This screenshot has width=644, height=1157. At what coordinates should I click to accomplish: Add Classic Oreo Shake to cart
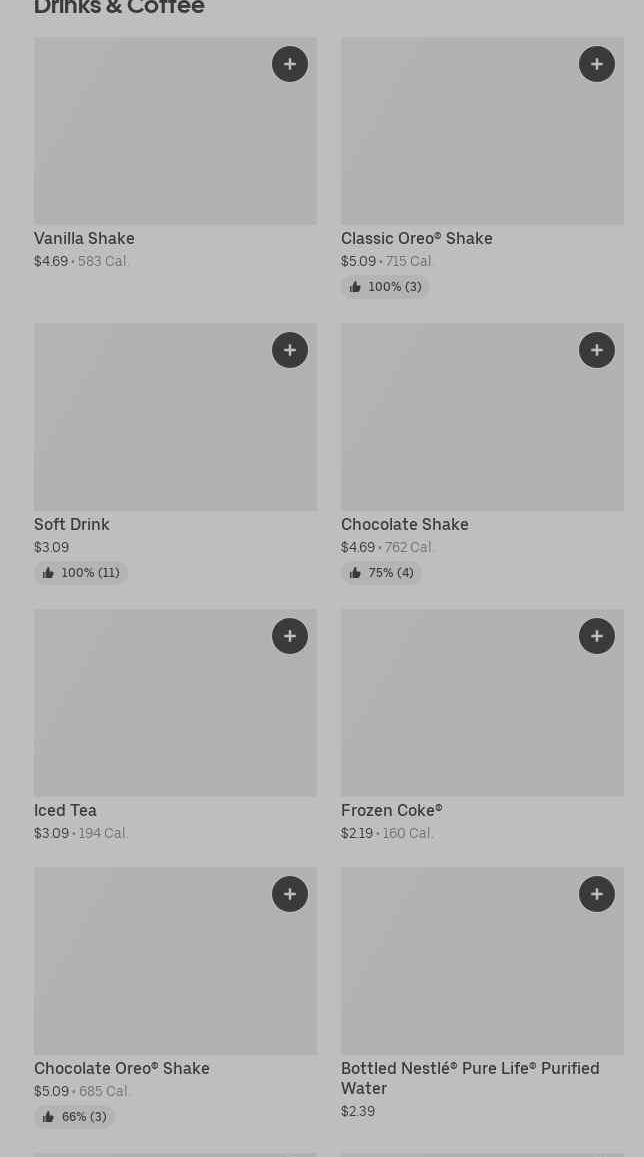(597, 64)
